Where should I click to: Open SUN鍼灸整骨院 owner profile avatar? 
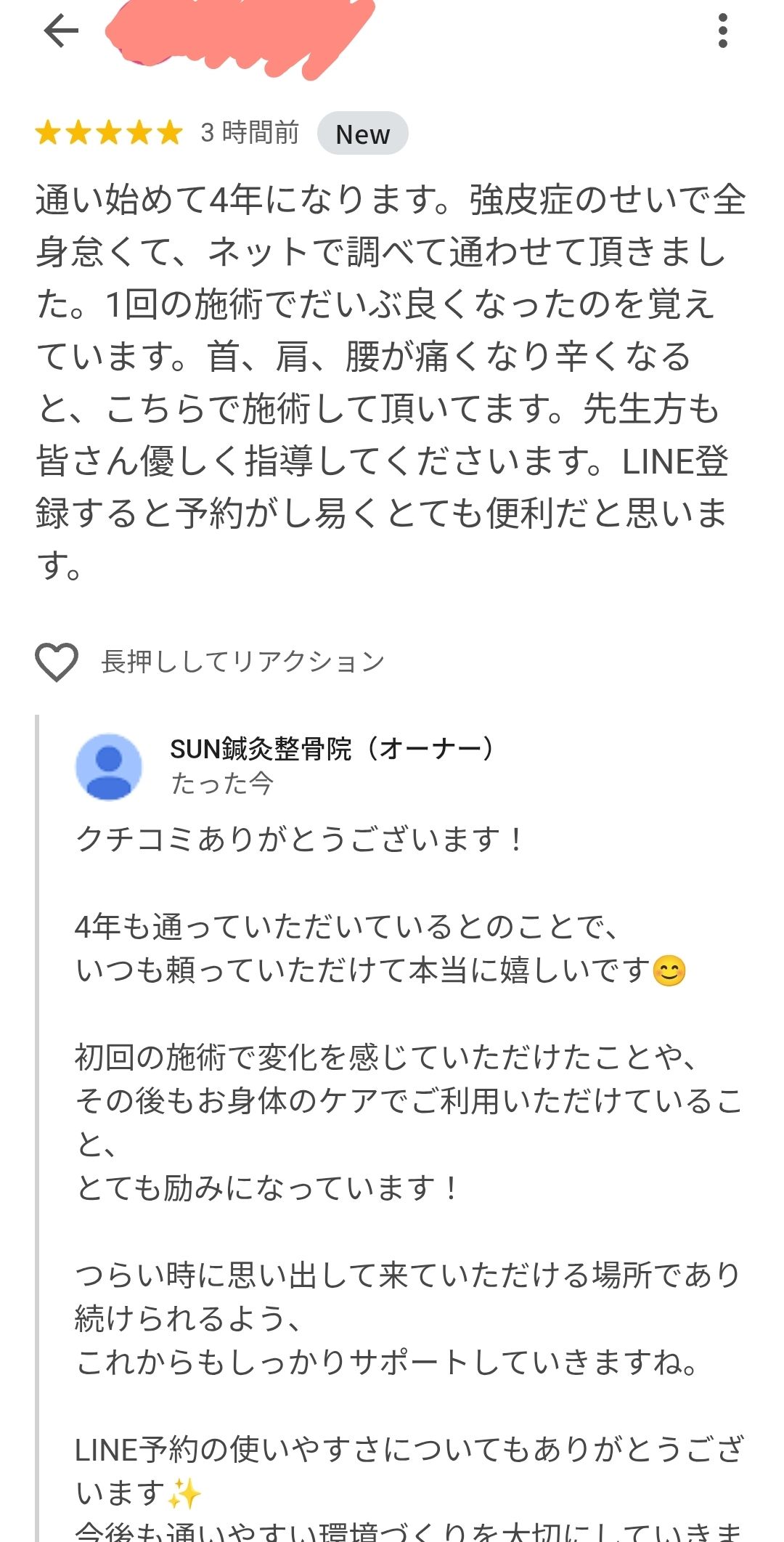109,767
